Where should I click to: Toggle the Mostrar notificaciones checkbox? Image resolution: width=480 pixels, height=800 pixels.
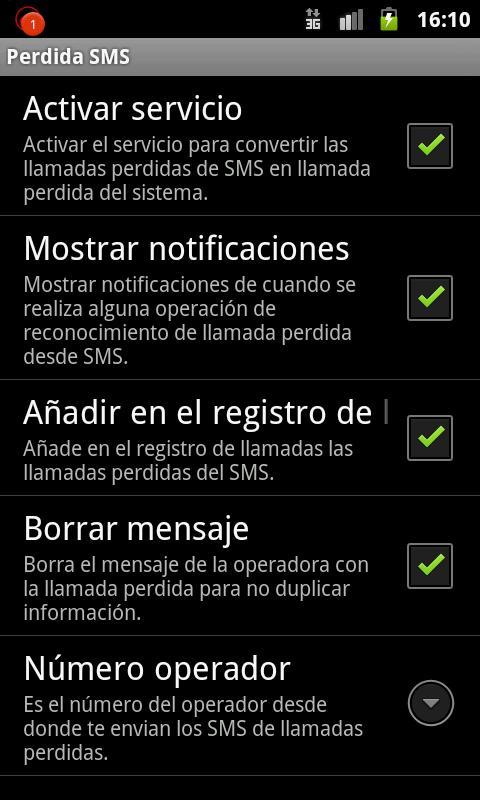tap(430, 298)
